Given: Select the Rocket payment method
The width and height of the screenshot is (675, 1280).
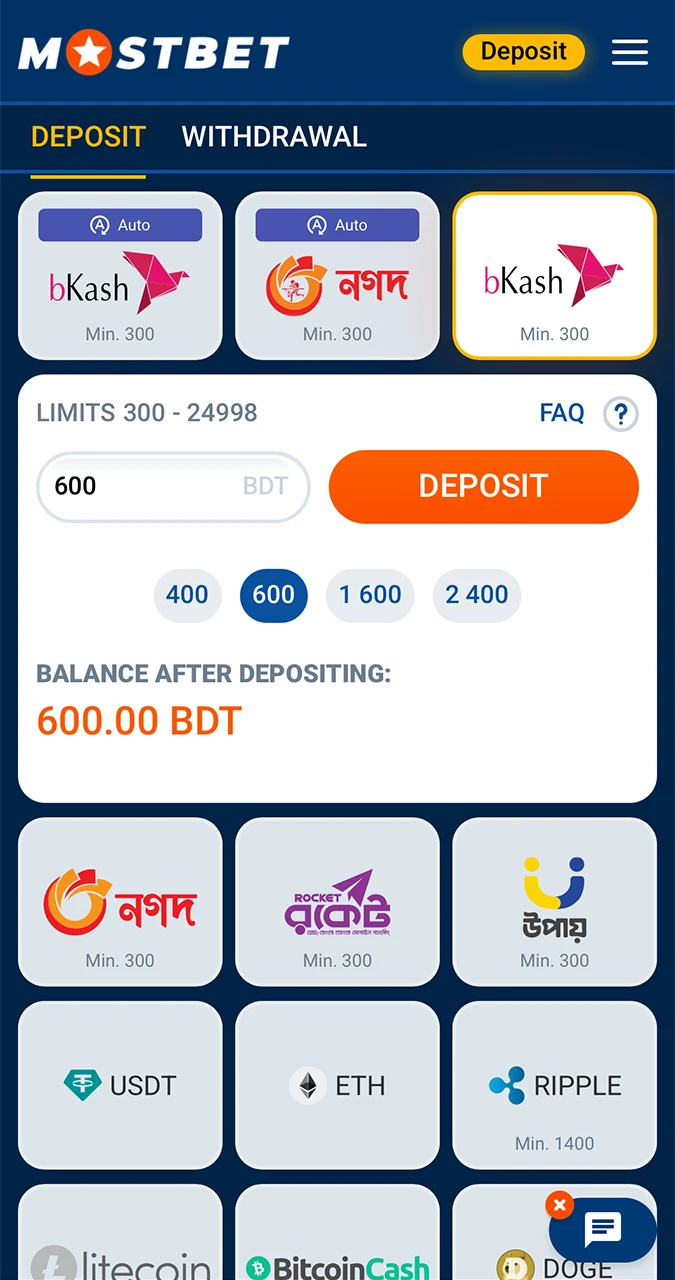Looking at the screenshot, I should [337, 902].
